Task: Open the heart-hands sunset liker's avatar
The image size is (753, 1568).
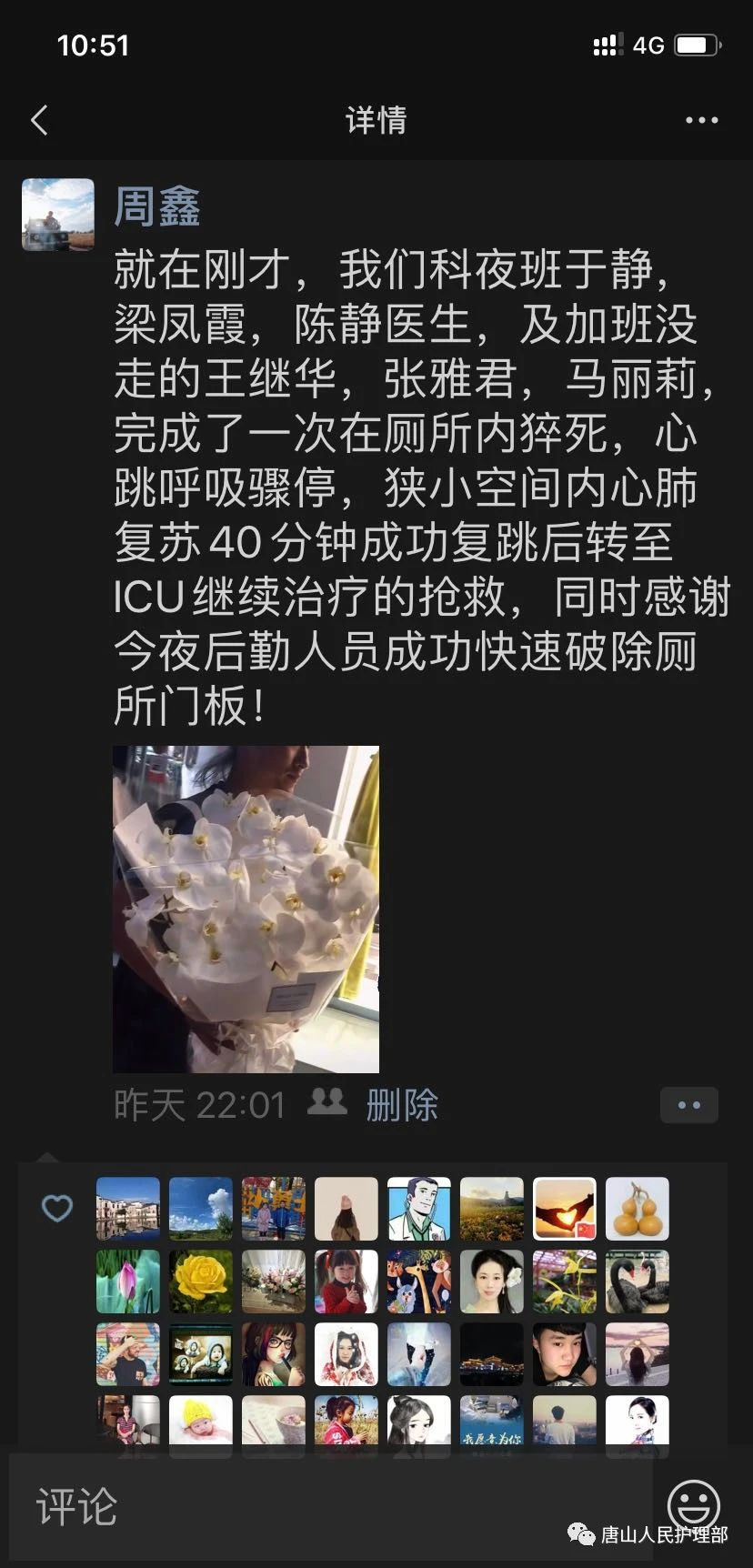Action: [565, 1209]
